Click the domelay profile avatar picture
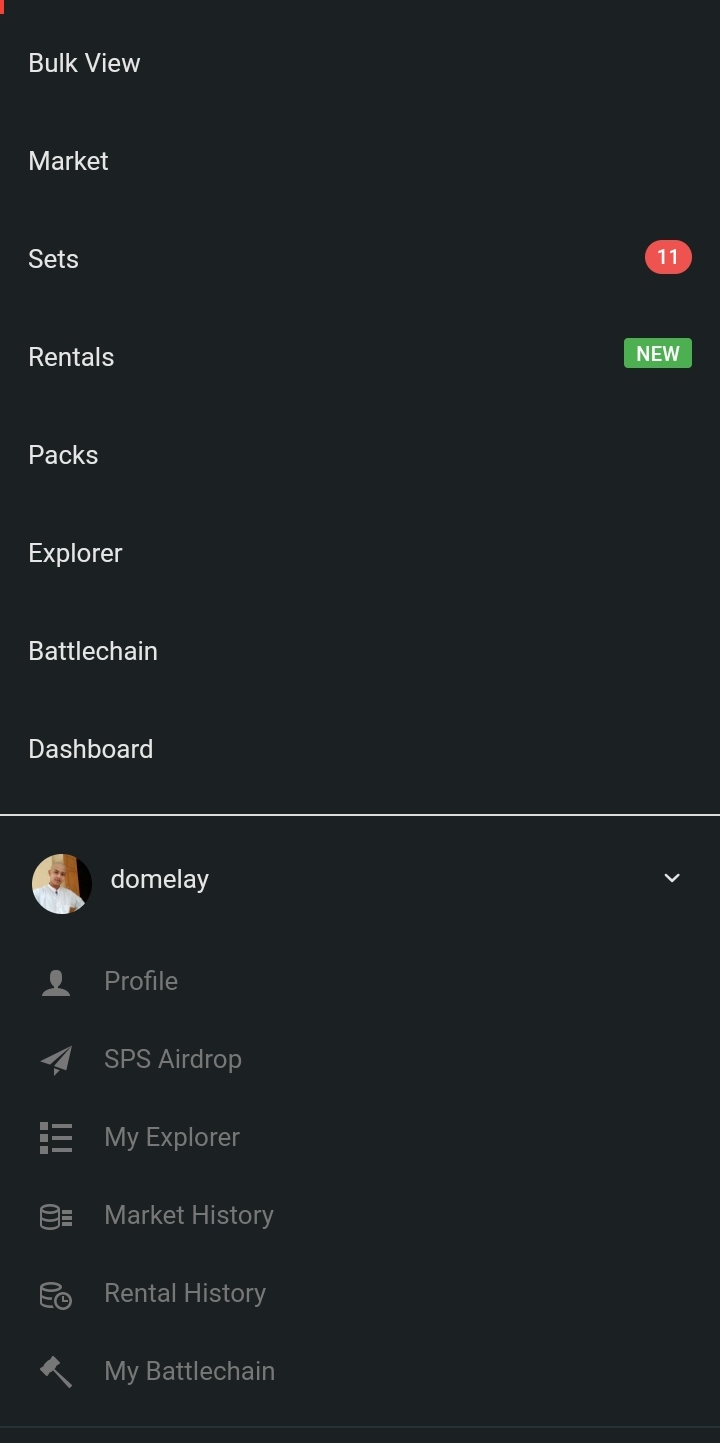 tap(62, 883)
